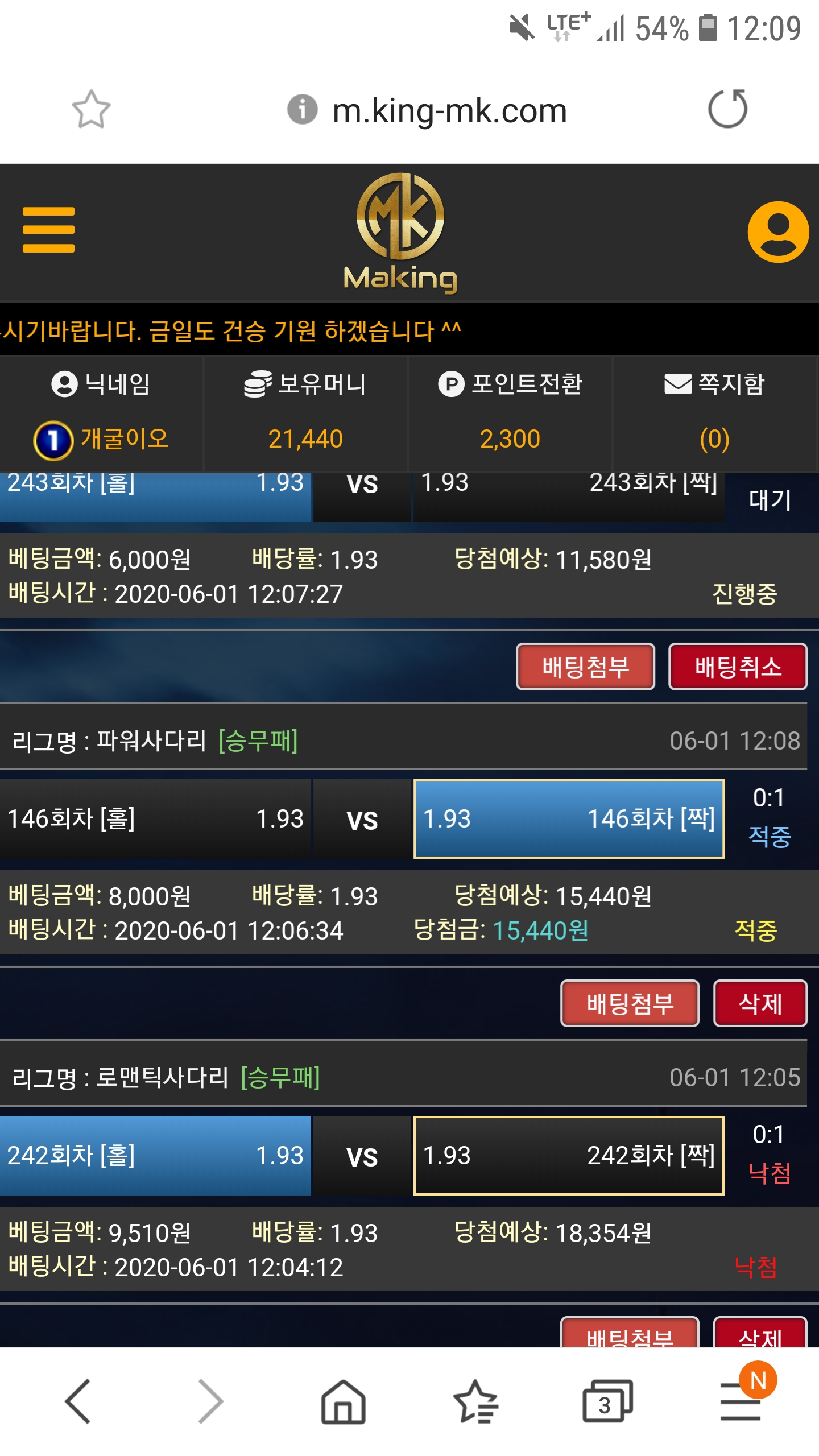Open the browser menu
The height and width of the screenshot is (1456, 819).
pos(740,1401)
